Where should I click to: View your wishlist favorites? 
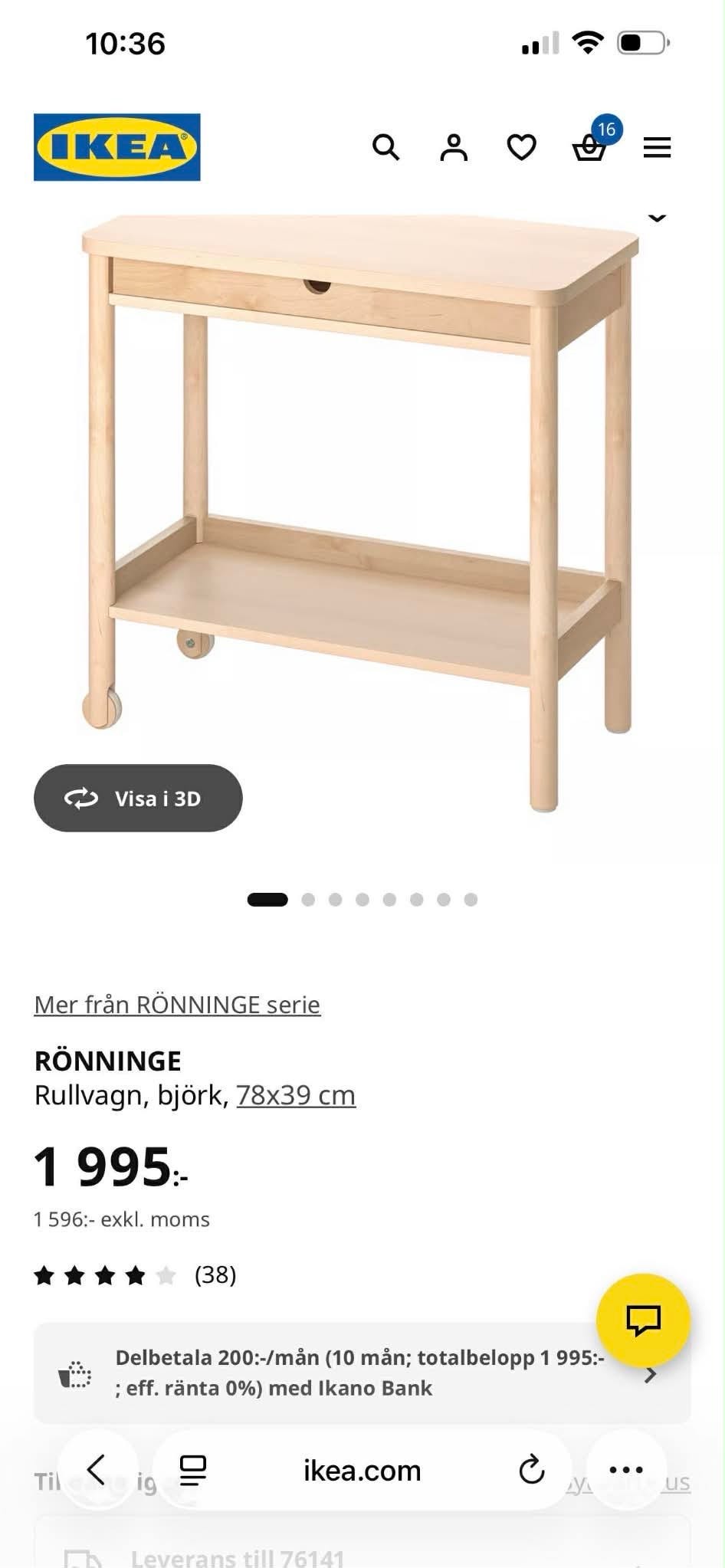pyautogui.click(x=520, y=147)
